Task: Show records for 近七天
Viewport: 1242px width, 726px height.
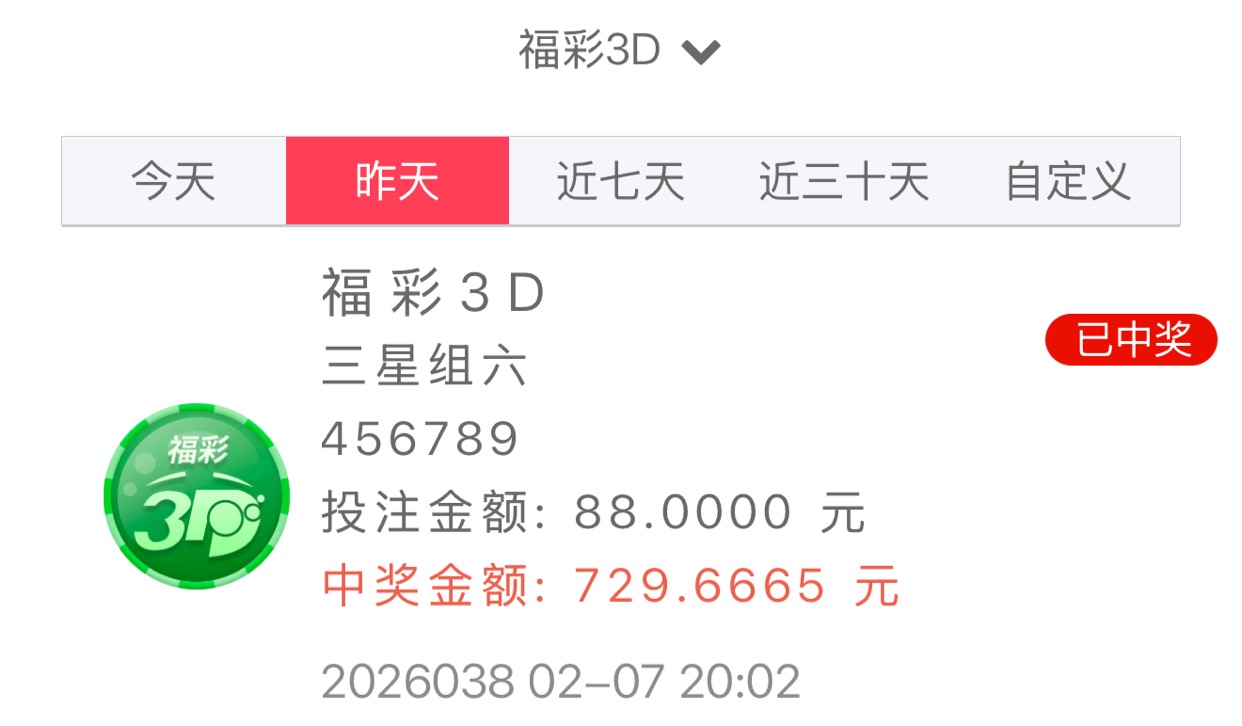Action: (620, 181)
